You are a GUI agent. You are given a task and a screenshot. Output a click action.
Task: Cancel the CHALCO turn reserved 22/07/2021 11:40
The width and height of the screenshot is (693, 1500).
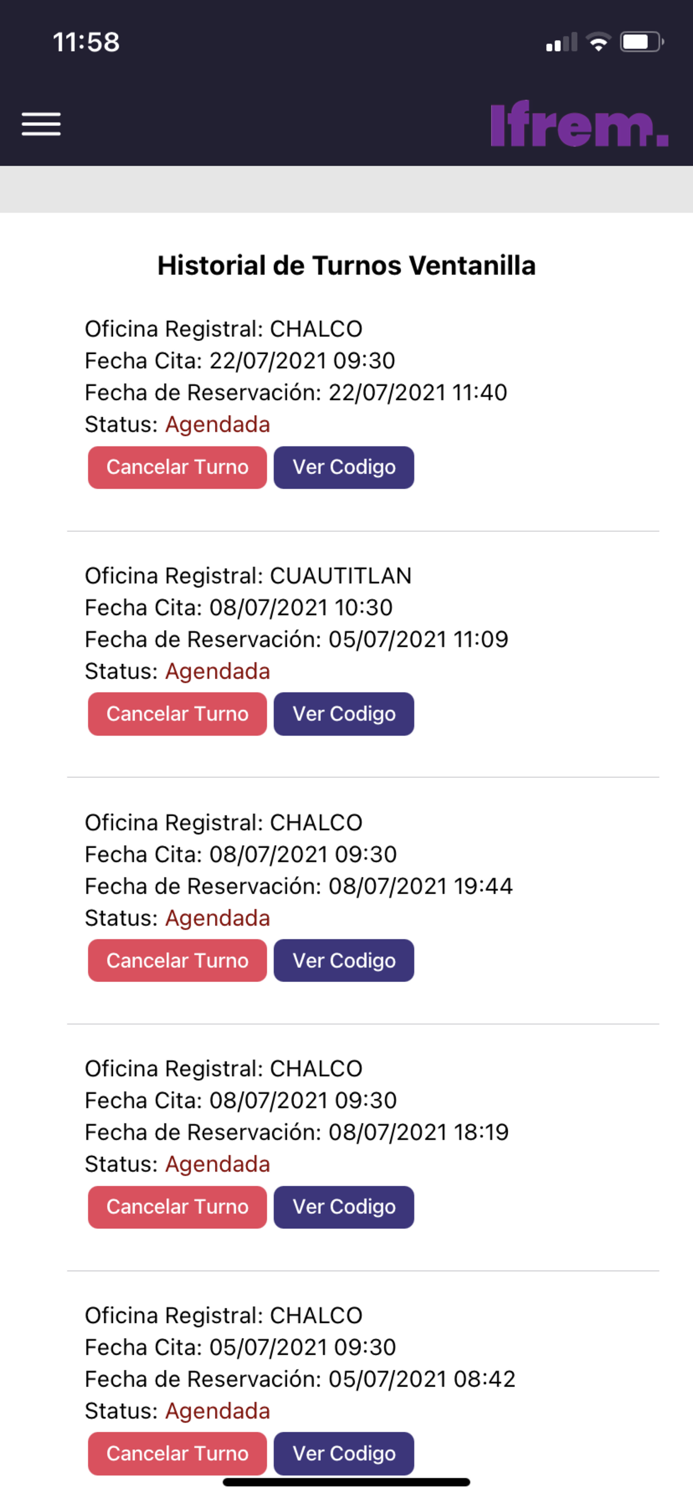point(177,467)
